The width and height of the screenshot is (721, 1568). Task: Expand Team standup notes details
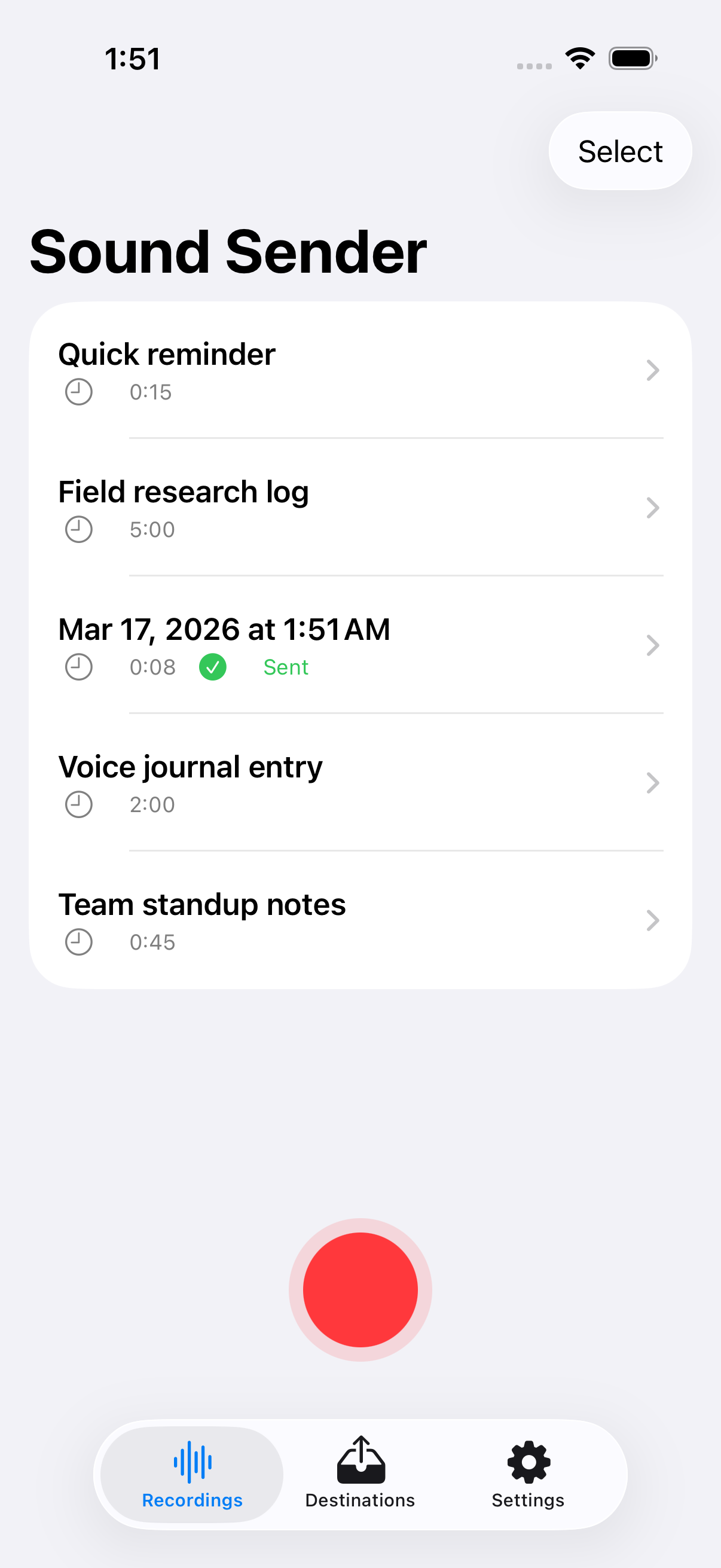point(653,920)
